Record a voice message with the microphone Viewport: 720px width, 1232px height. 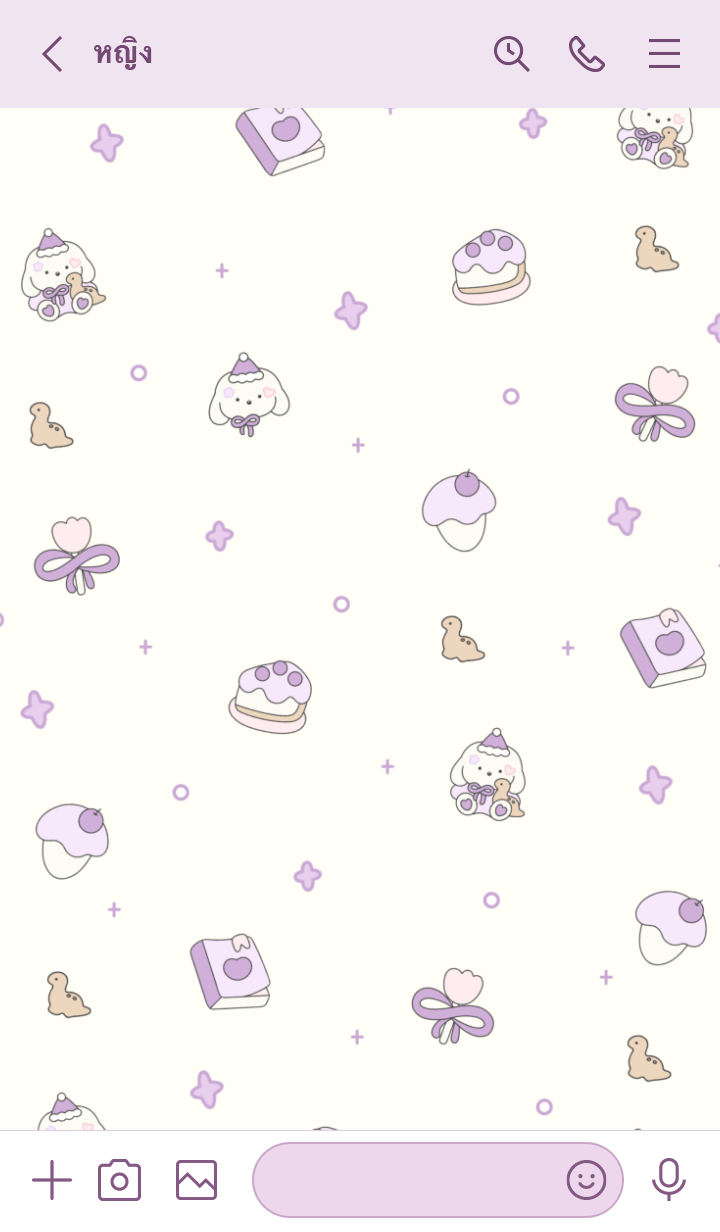pyautogui.click(x=668, y=1180)
